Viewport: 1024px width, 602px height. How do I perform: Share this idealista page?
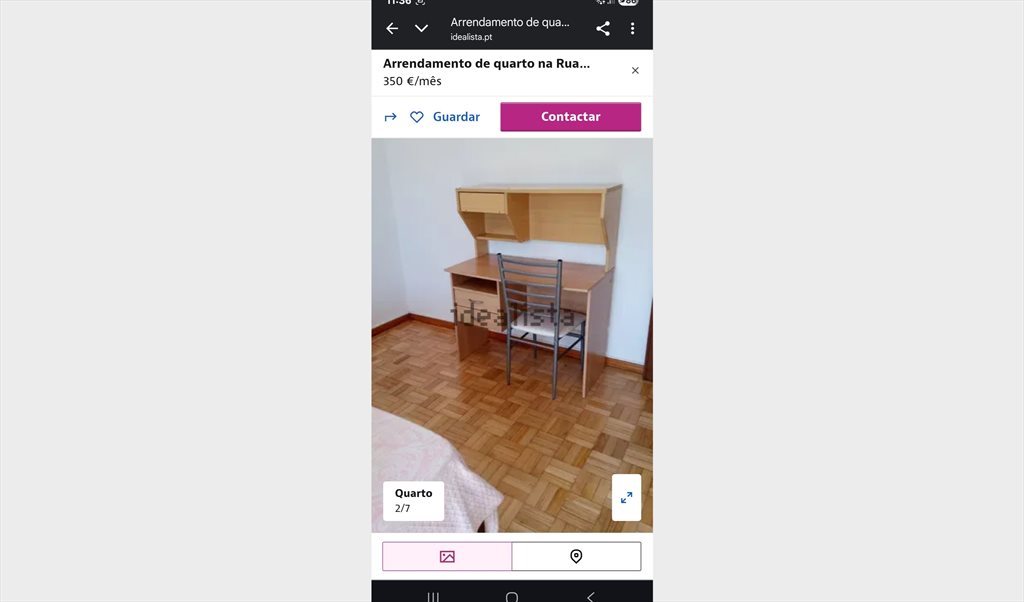pos(603,29)
